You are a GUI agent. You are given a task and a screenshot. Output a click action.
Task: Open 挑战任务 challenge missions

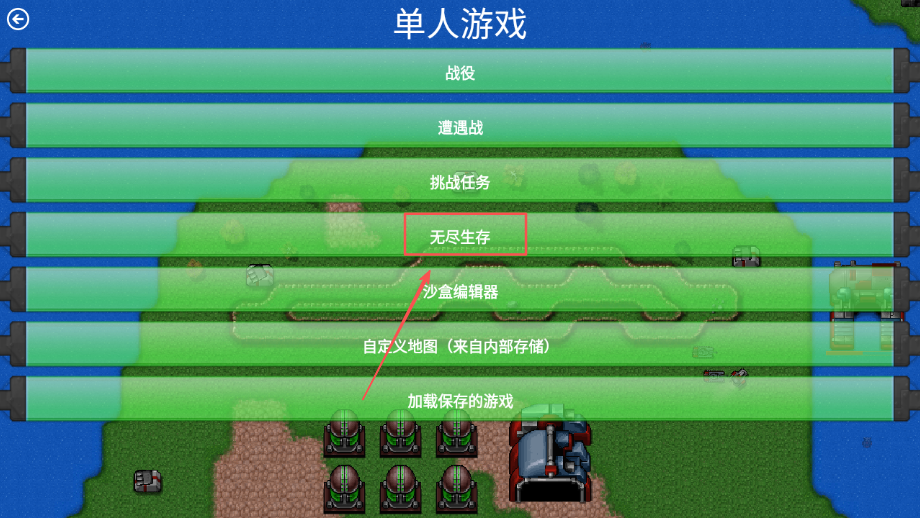[460, 182]
